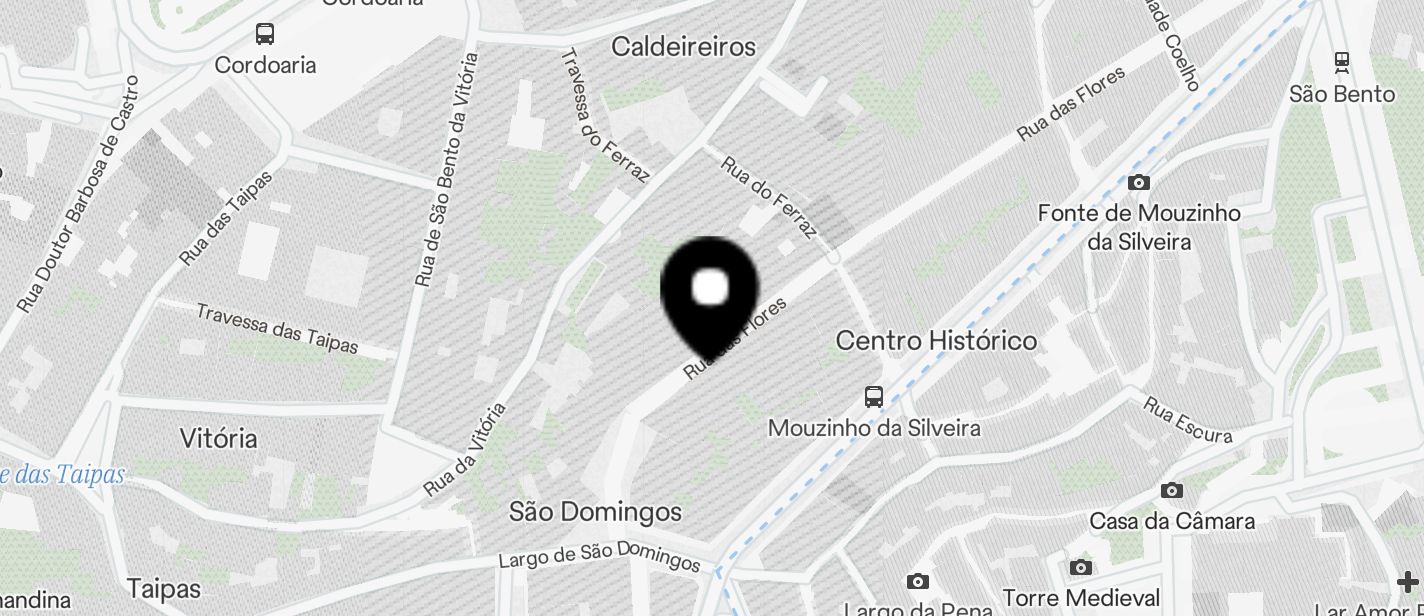Select the Largo da Pena camera icon
Image resolution: width=1424 pixels, height=616 pixels.
918,581
